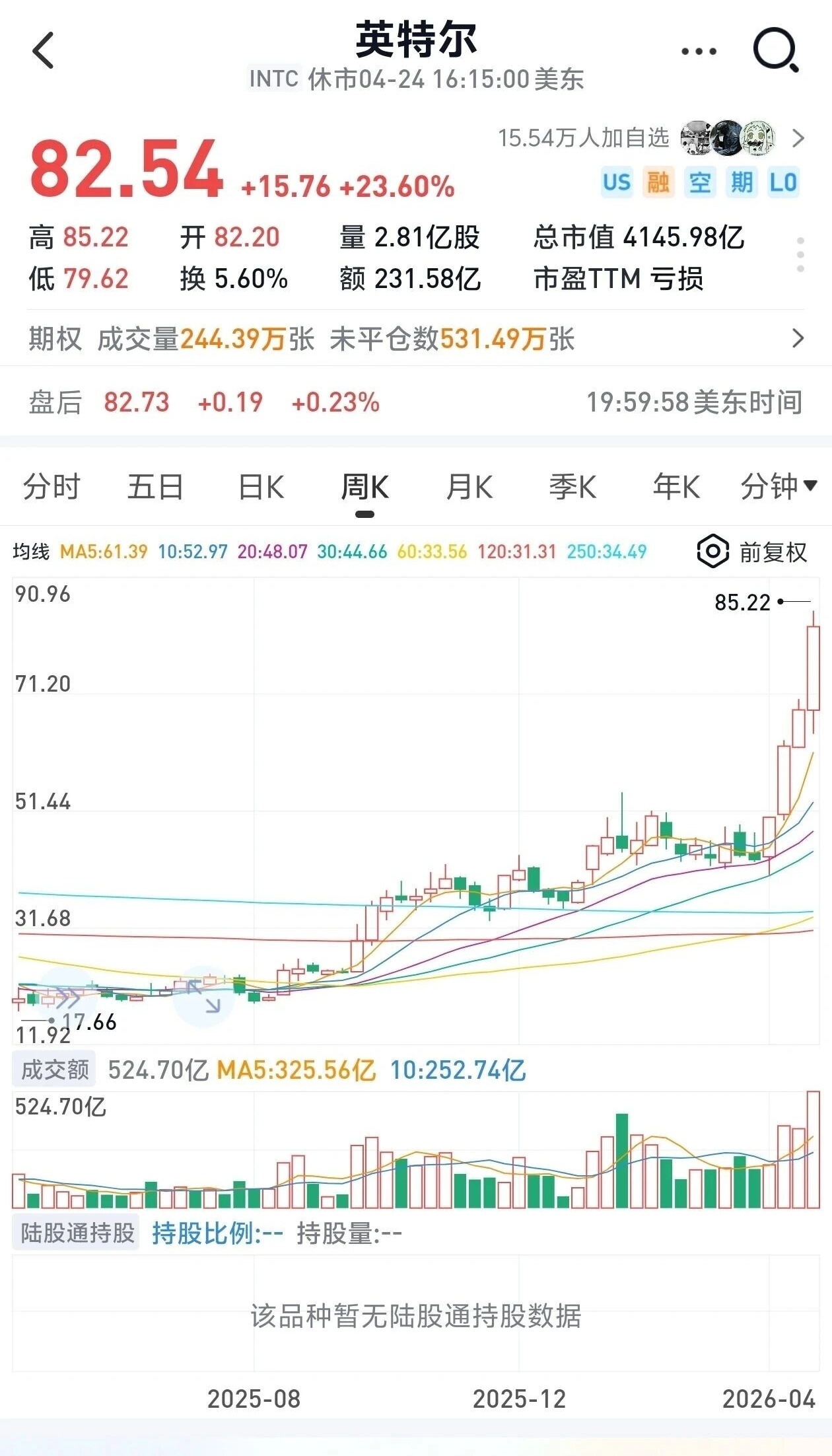The image size is (832, 1456).
Task: Change the 成交额 indicator
Action: (x=54, y=1070)
